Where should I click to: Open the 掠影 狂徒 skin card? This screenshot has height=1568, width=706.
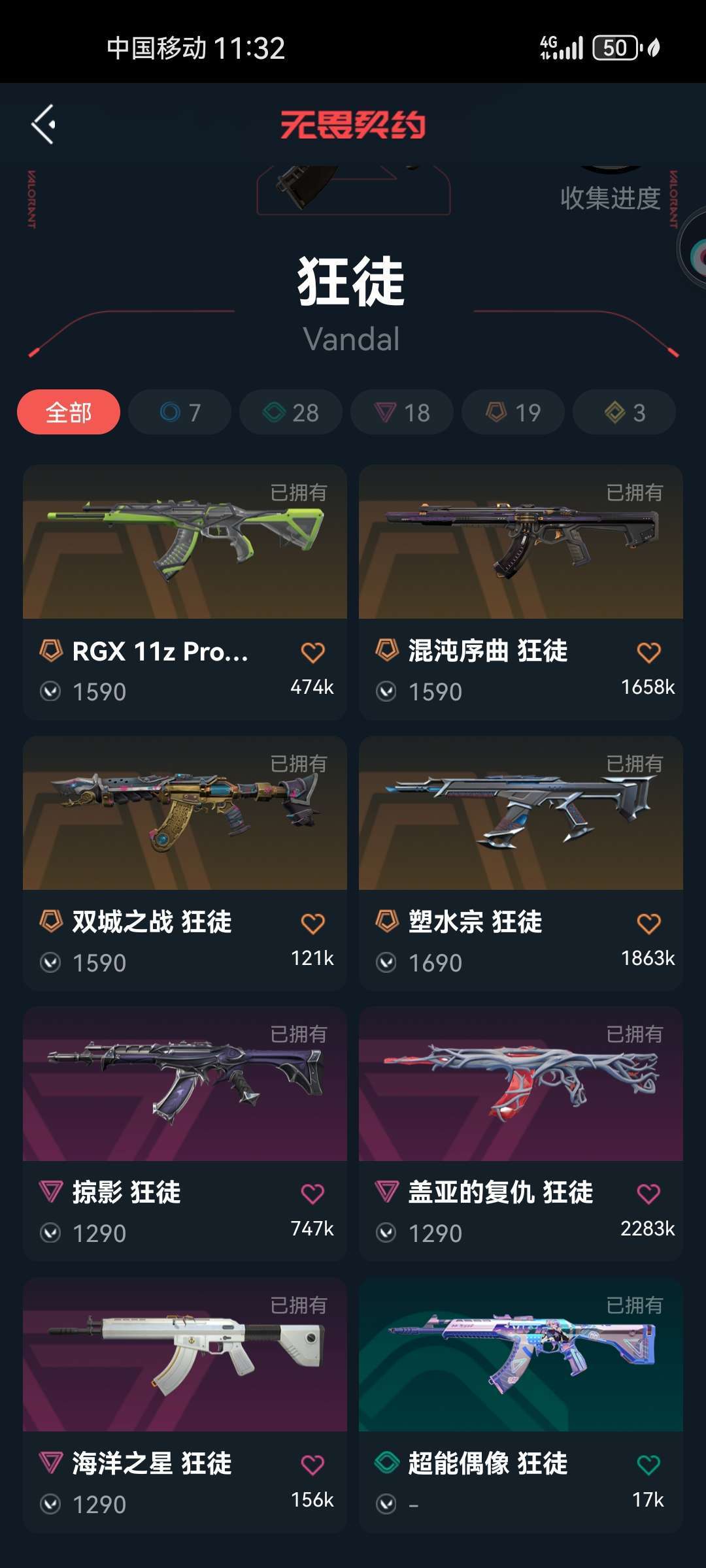coord(185,1134)
